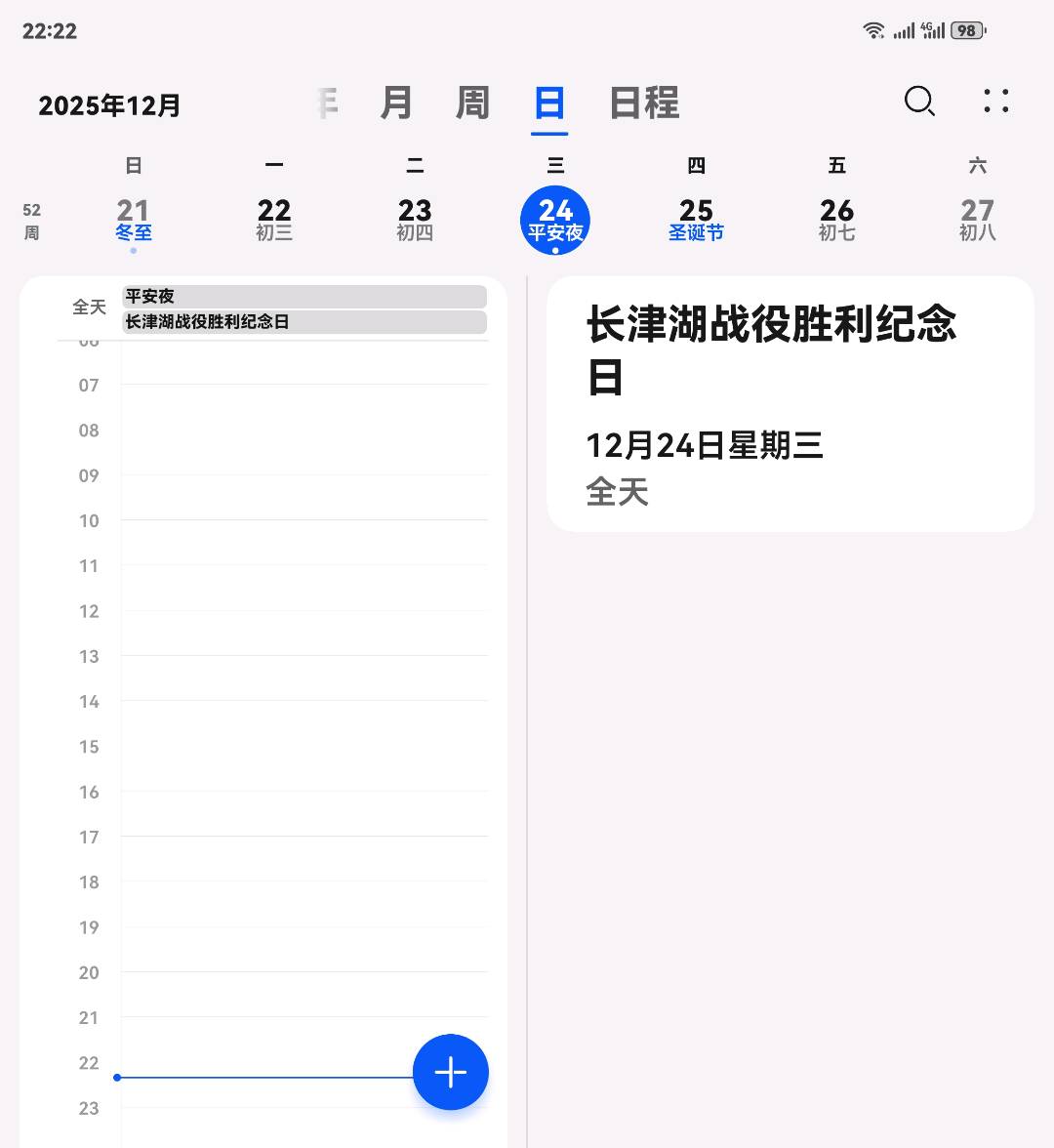Screen dimensions: 1054x1148
Task: Select the 日 (day) view tab
Action: point(549,102)
